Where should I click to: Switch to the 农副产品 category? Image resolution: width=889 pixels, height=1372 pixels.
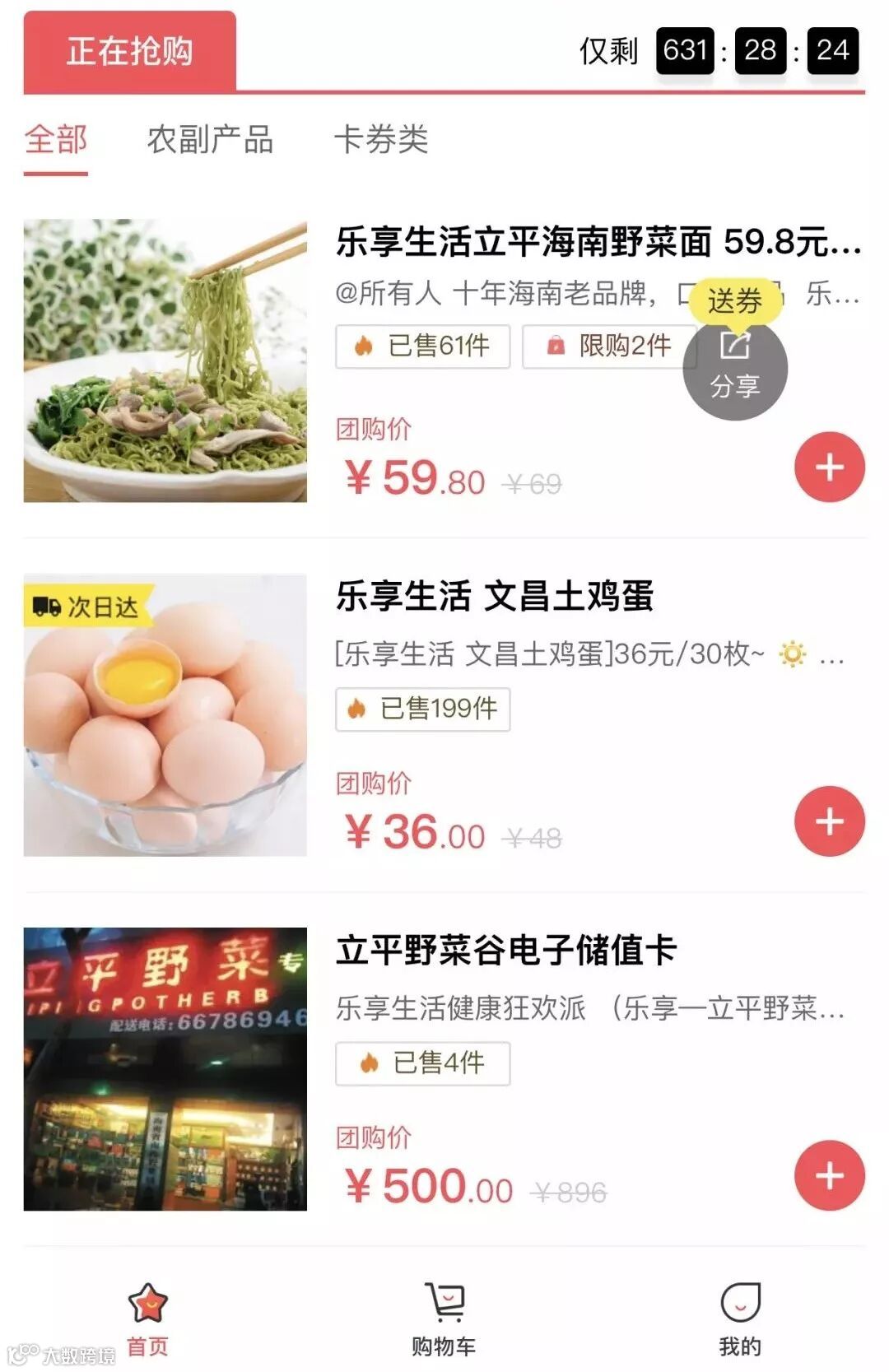(x=210, y=140)
